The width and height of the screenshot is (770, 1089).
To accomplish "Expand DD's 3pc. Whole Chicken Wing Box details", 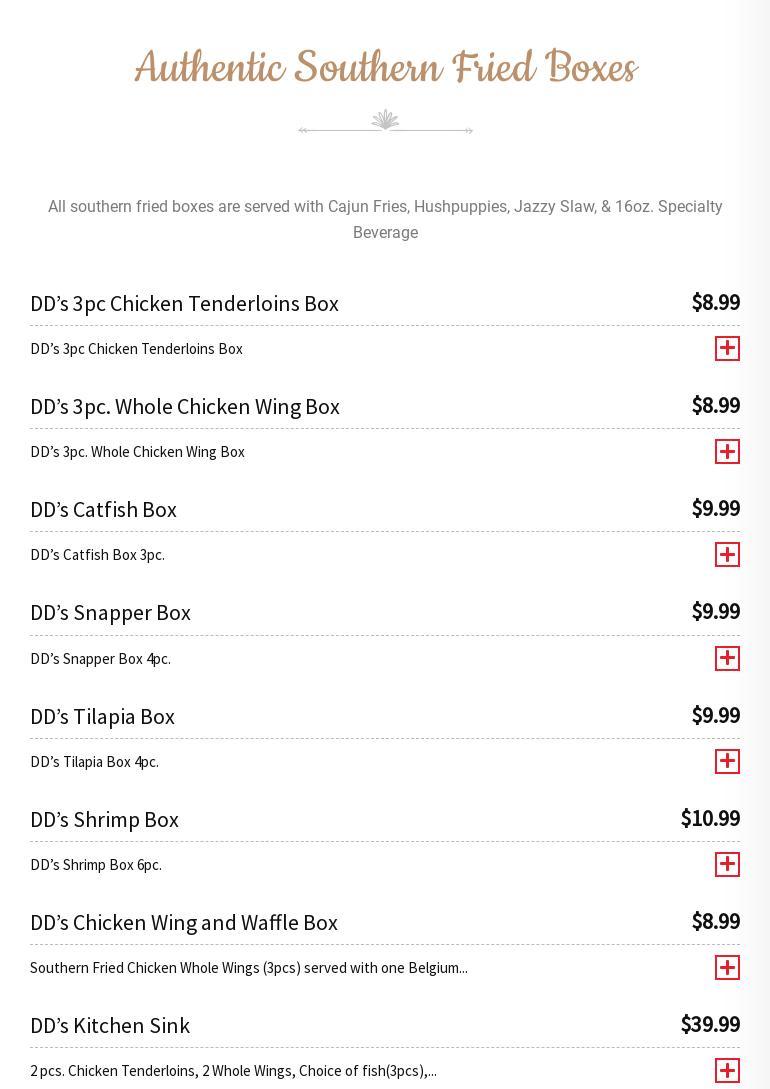I will click(x=727, y=451).
